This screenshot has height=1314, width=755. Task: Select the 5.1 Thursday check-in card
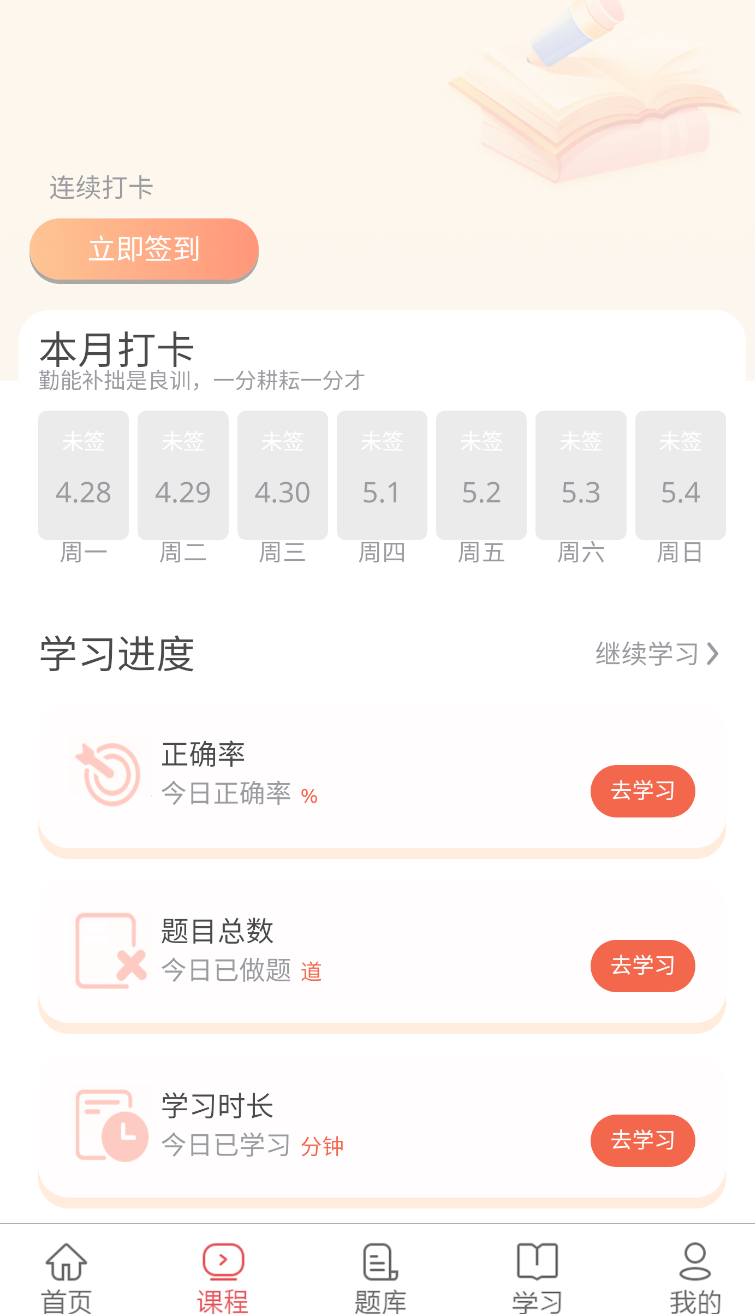click(x=381, y=474)
